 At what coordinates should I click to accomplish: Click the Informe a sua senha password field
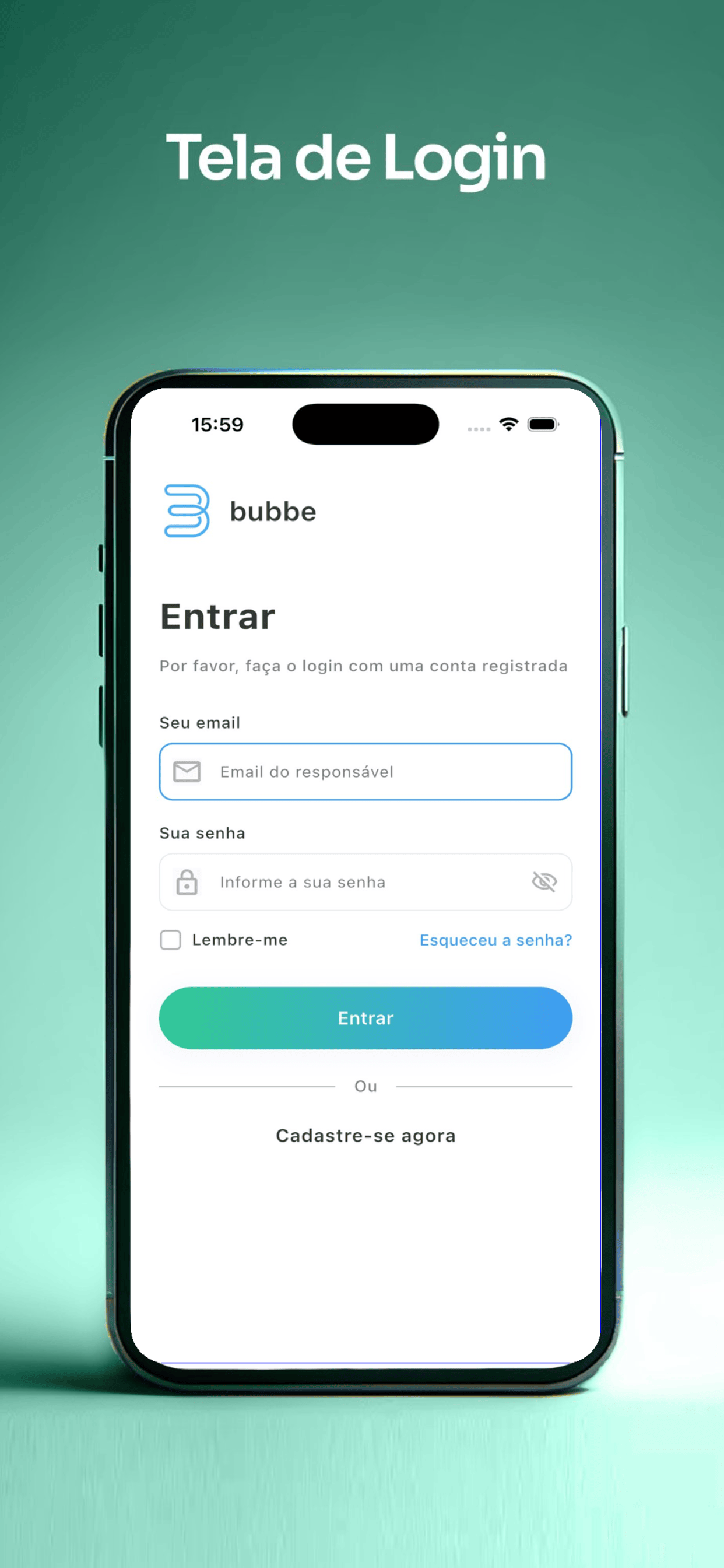365,881
